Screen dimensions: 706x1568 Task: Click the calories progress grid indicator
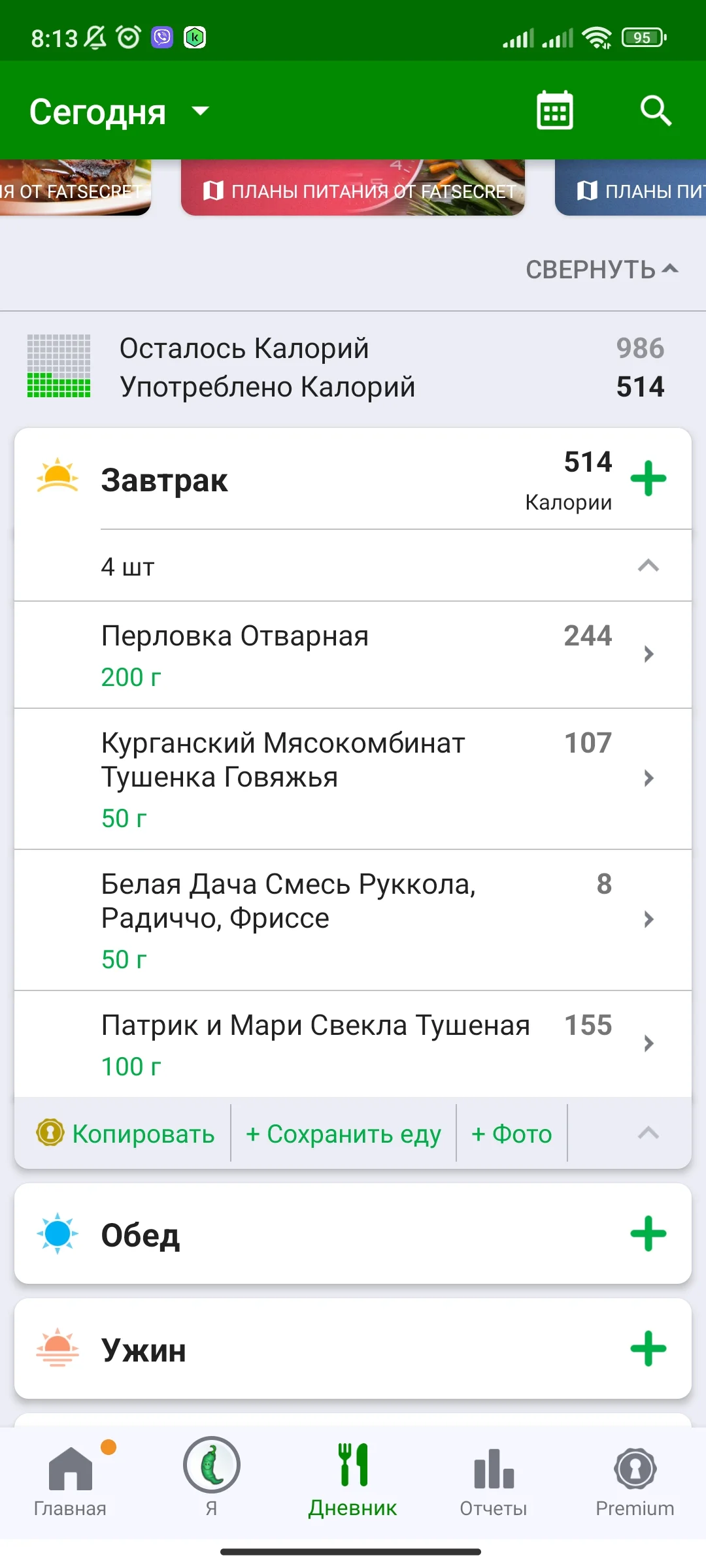pyautogui.click(x=59, y=366)
